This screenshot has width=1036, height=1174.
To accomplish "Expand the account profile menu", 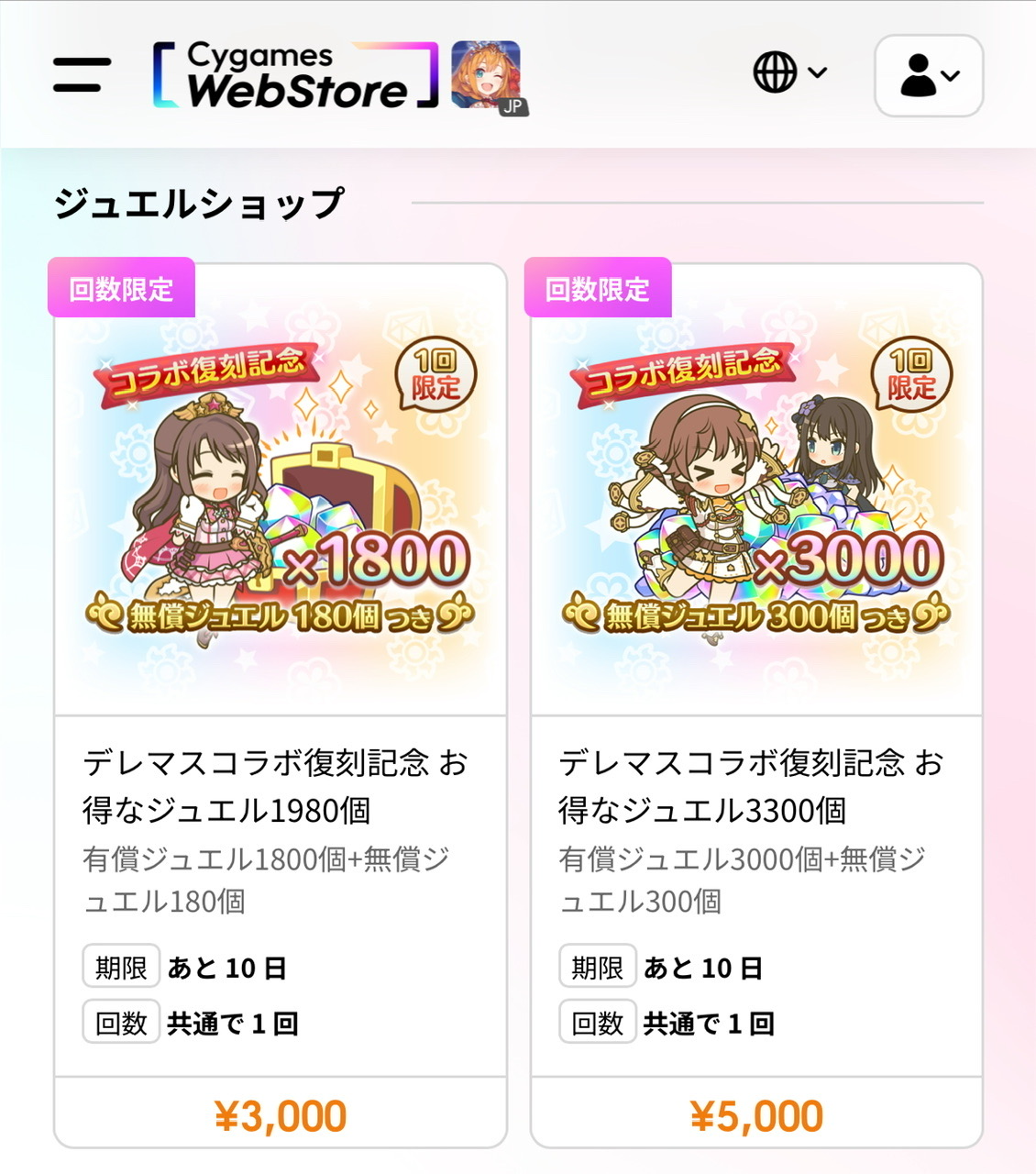I will point(928,76).
